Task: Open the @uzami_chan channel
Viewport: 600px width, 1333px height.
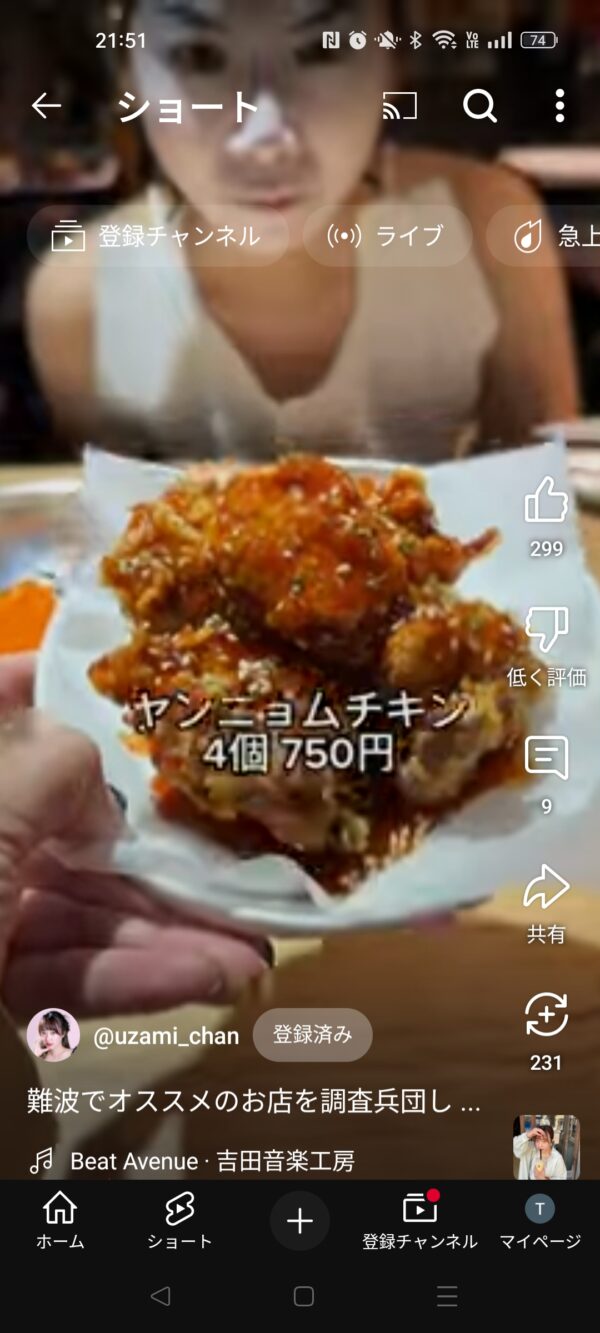Action: [165, 1036]
